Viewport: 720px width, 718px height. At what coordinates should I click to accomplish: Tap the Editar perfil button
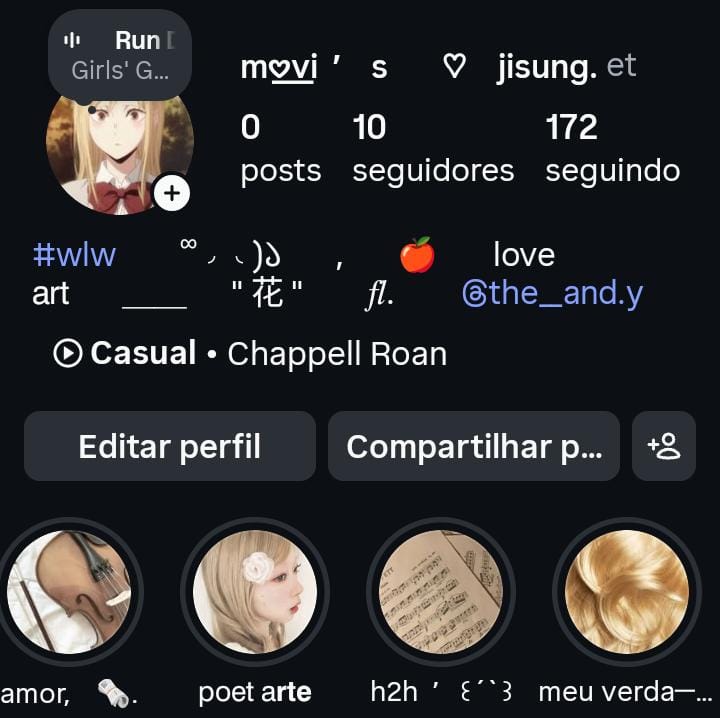[170, 446]
